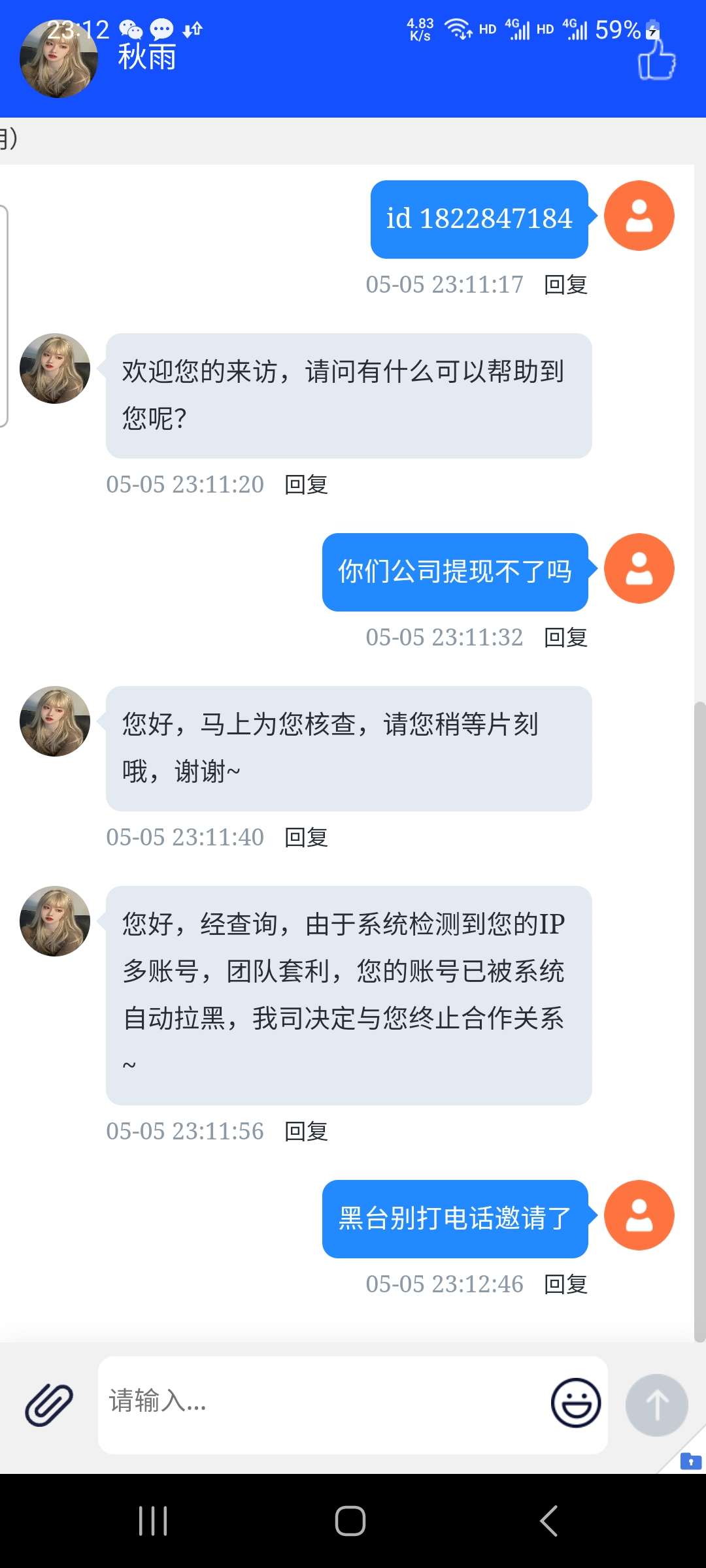Screen dimensions: 706x1568
Task: Focus the 请输入 message field
Action: pos(320,1403)
